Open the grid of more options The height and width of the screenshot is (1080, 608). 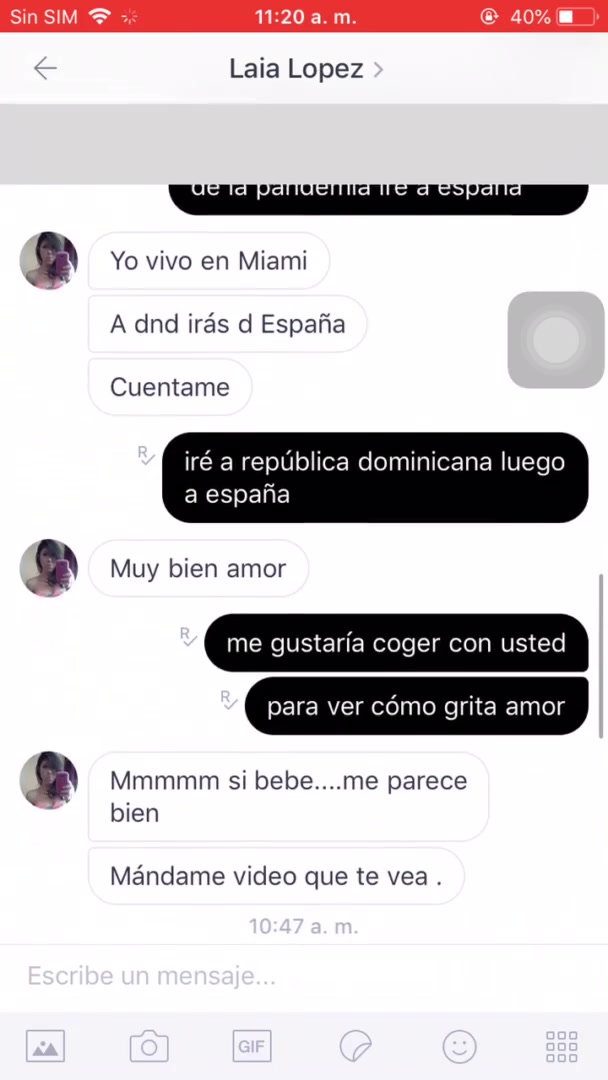click(x=562, y=1046)
